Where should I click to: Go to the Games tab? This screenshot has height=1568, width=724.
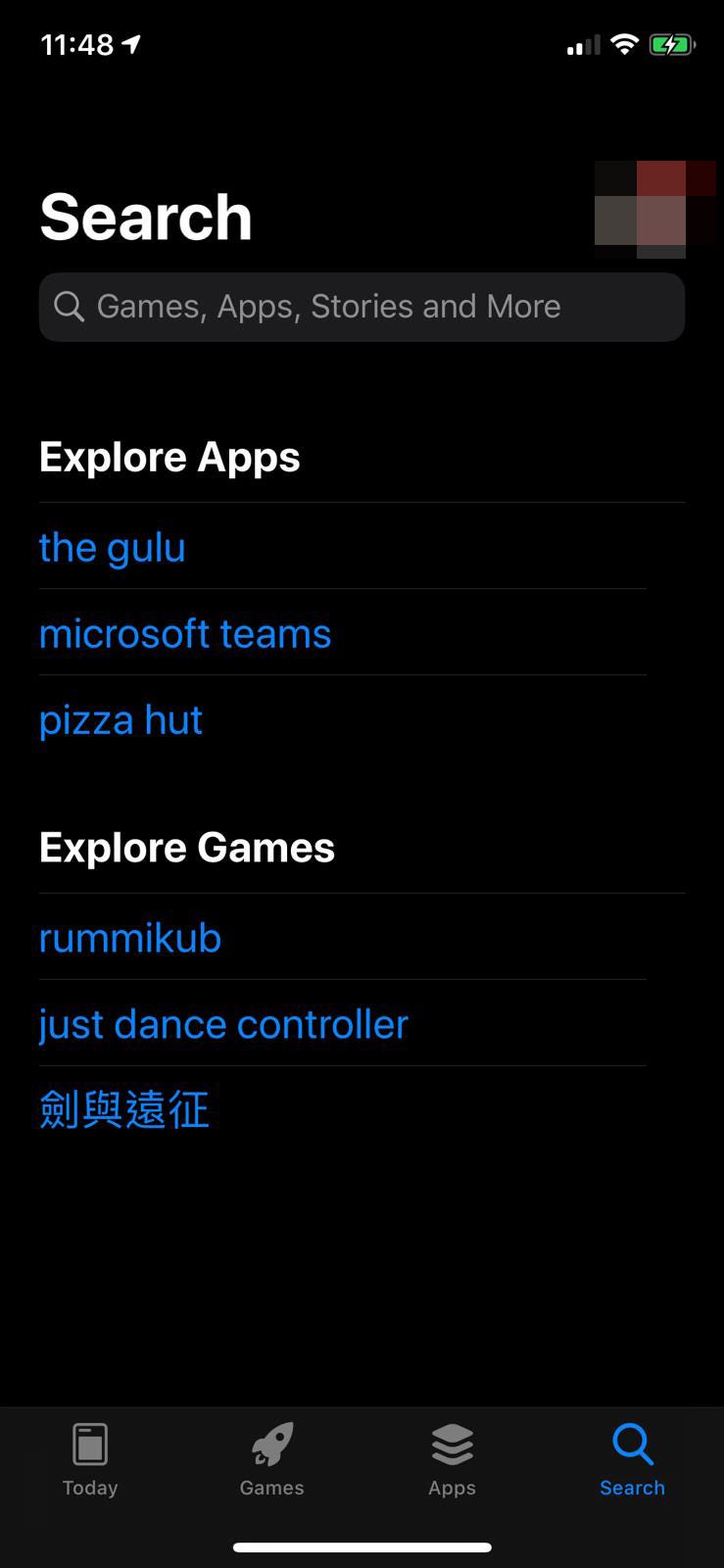coord(271,1459)
